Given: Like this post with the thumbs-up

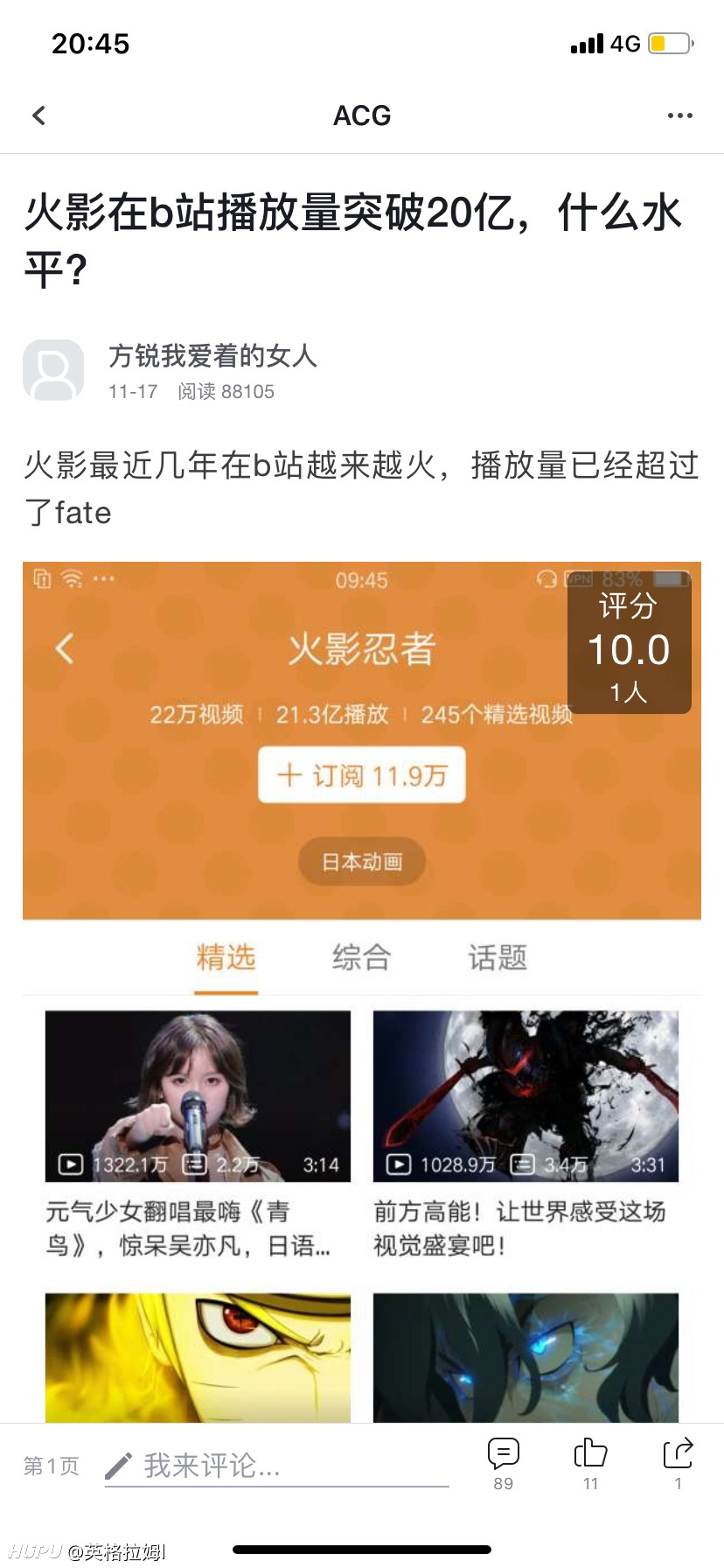Looking at the screenshot, I should [x=591, y=1463].
